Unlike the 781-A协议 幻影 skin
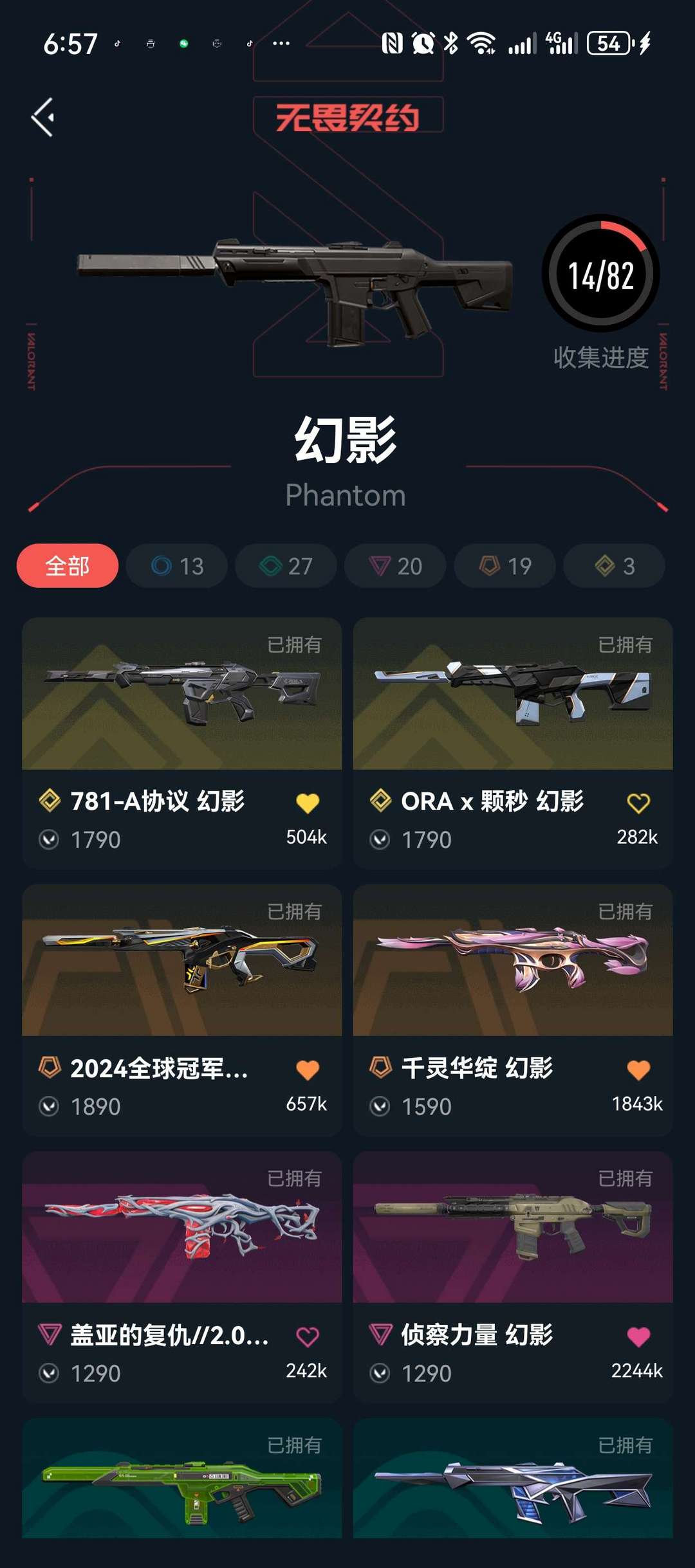695x1568 pixels. pos(308,803)
